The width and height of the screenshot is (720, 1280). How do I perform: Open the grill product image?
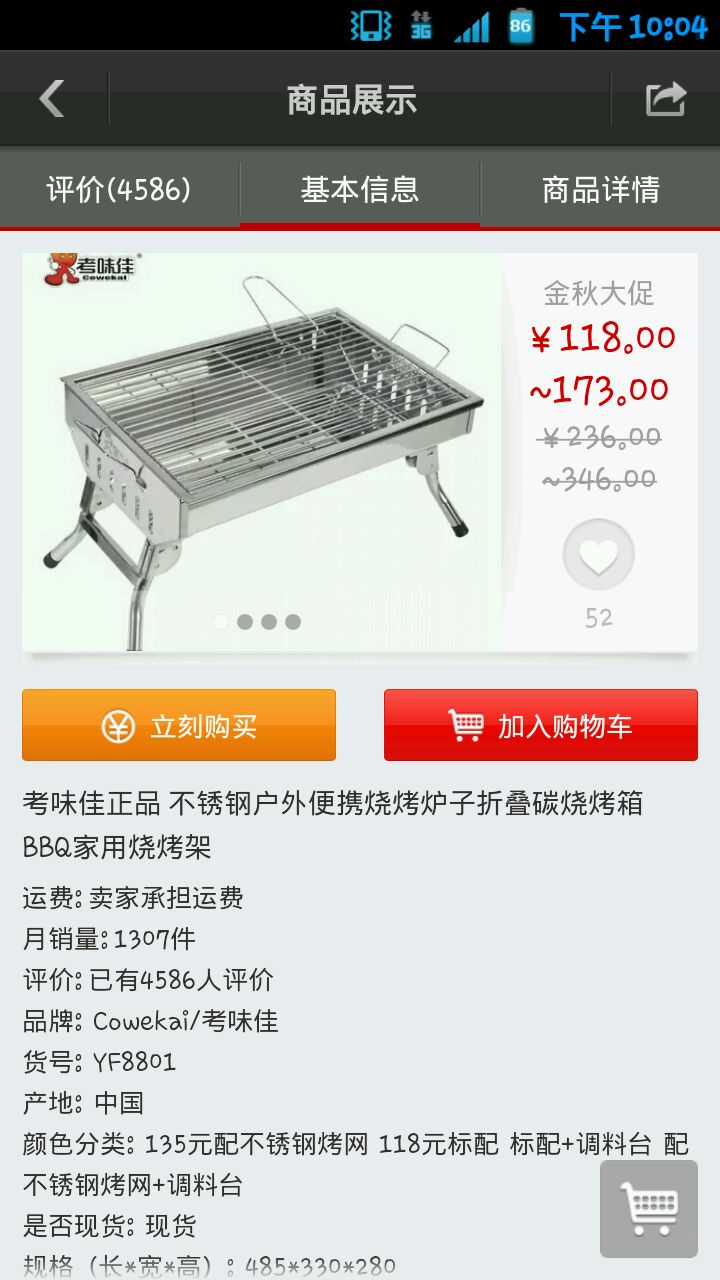click(262, 452)
